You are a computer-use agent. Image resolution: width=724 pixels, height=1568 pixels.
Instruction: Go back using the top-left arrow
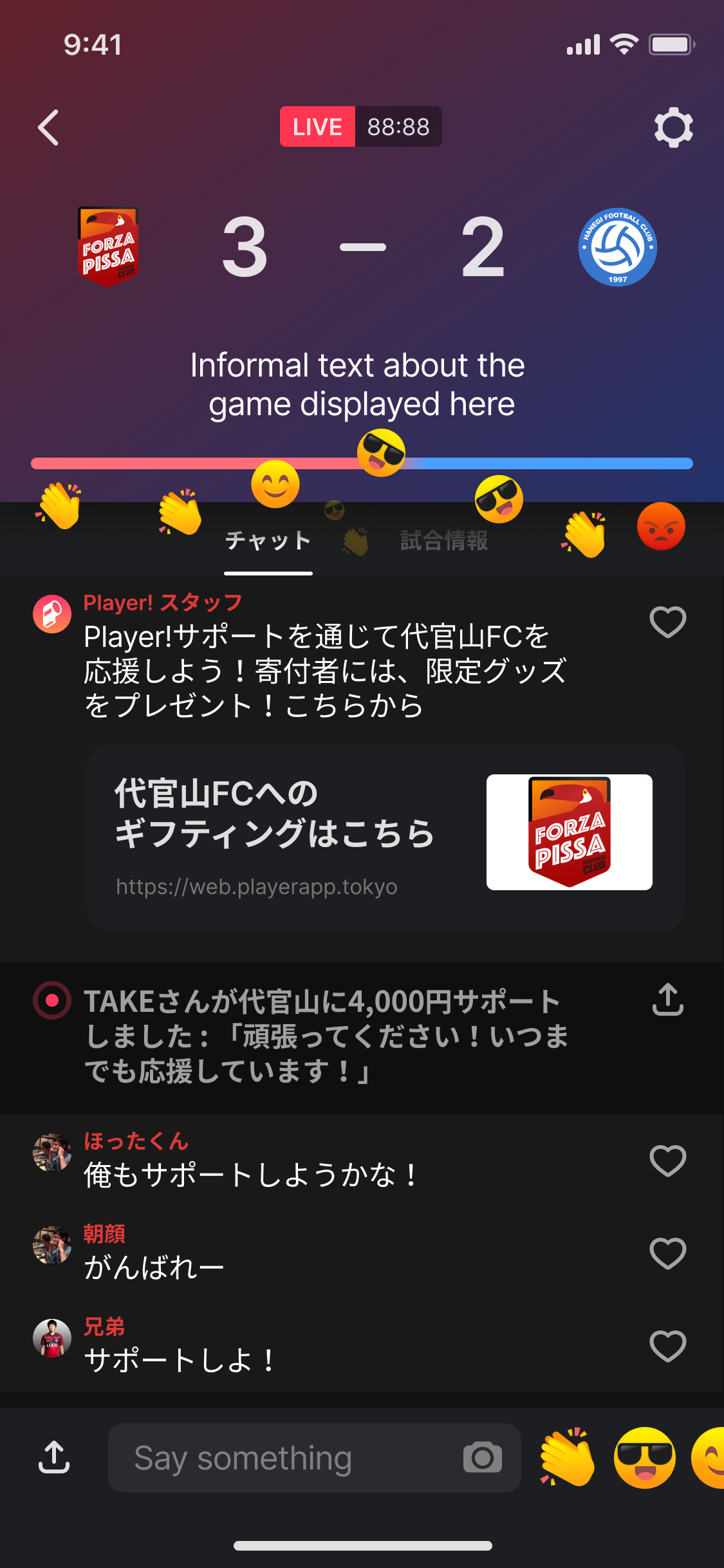point(48,127)
